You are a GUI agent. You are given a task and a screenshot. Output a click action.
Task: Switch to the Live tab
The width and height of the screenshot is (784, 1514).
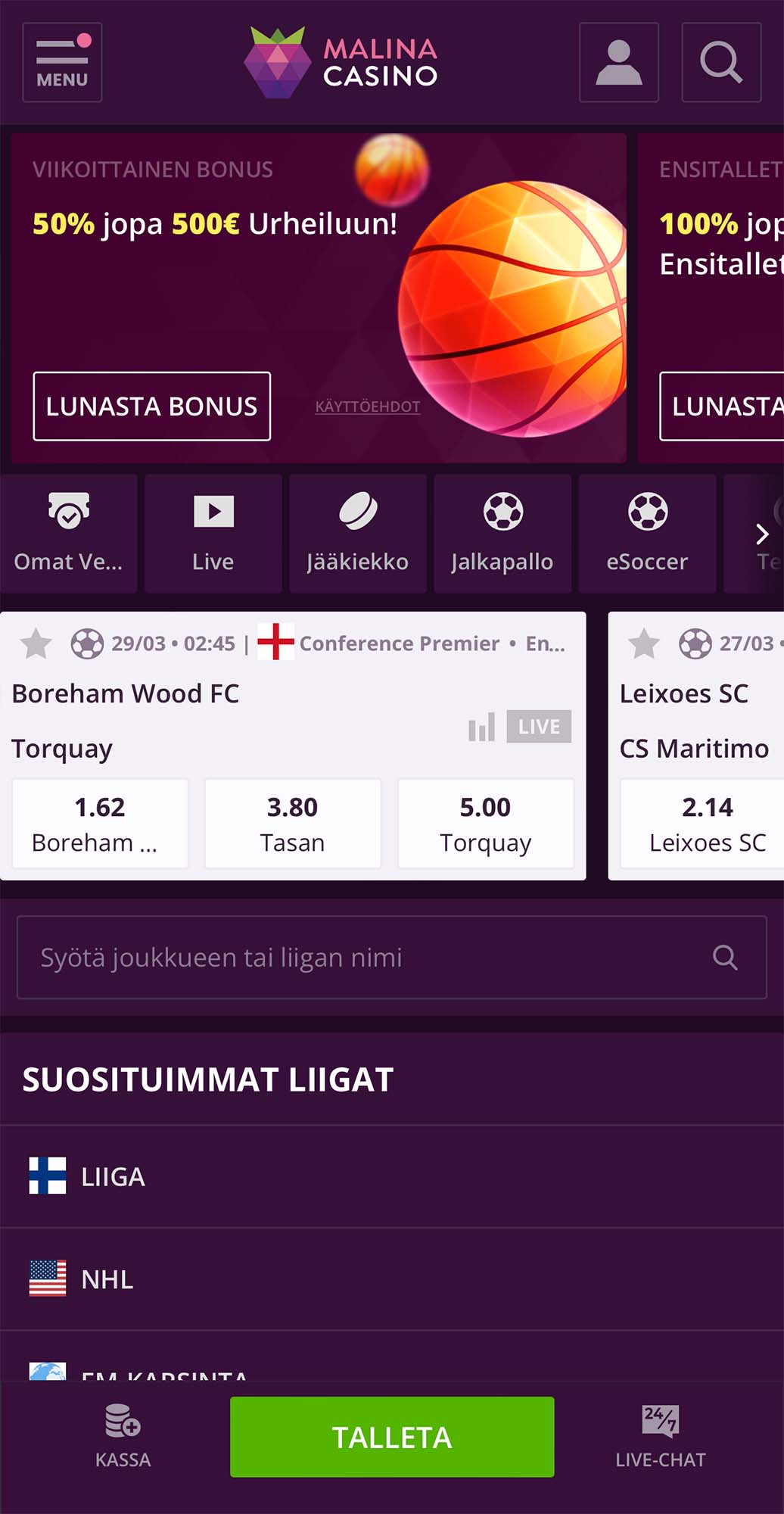[x=213, y=534]
